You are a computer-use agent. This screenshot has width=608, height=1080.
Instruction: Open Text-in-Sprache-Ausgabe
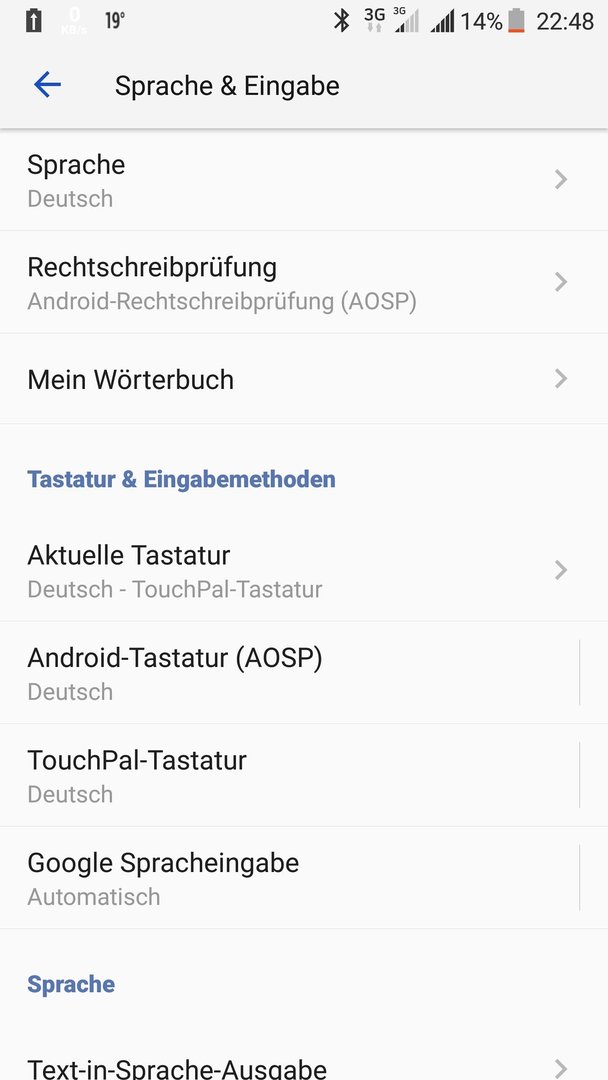pos(304,1064)
